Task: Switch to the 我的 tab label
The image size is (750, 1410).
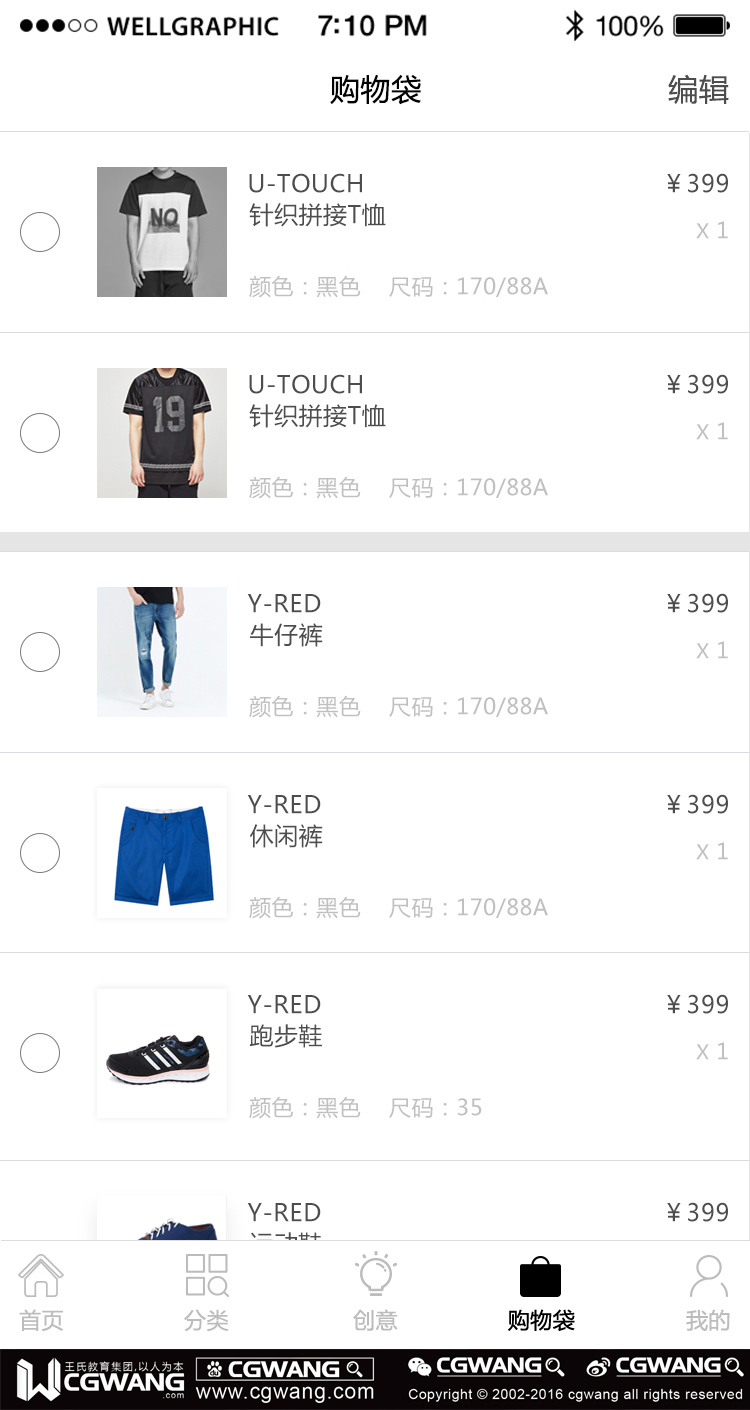Action: click(707, 1320)
